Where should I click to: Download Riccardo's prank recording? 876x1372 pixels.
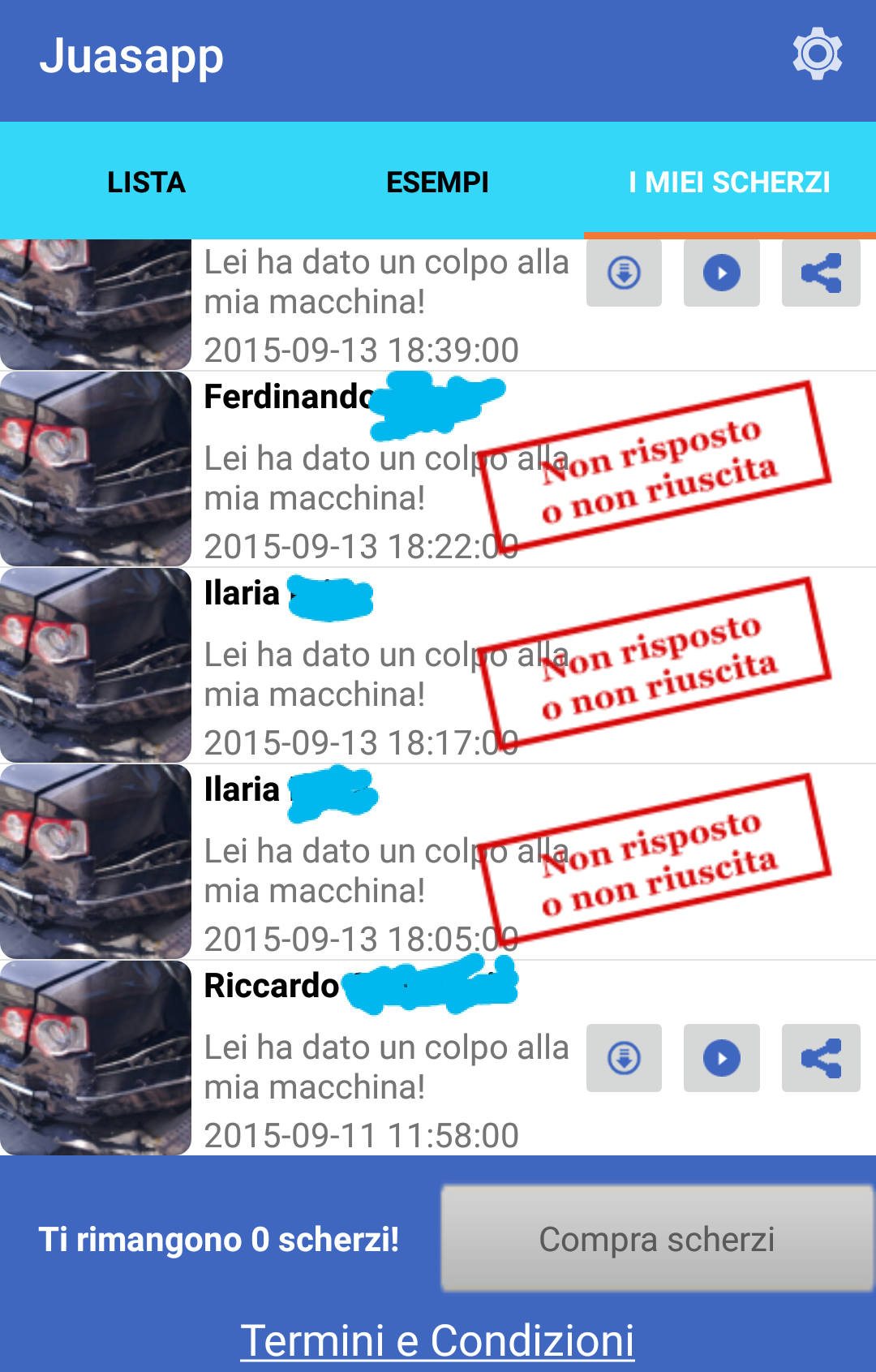pos(624,1058)
